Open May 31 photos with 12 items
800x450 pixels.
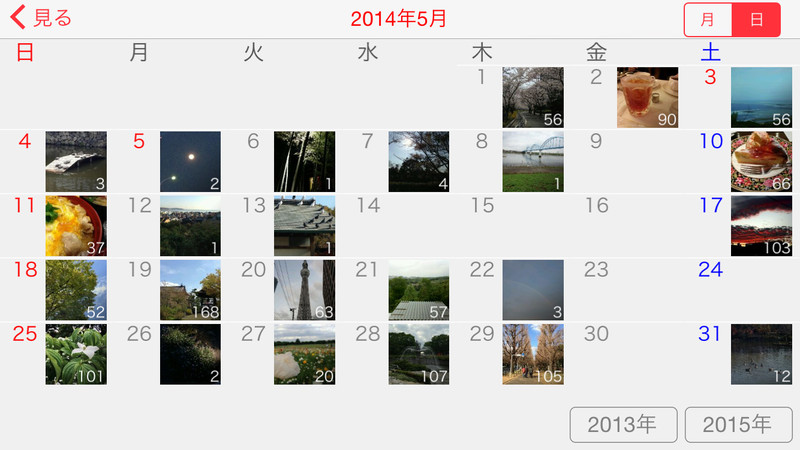pos(761,354)
